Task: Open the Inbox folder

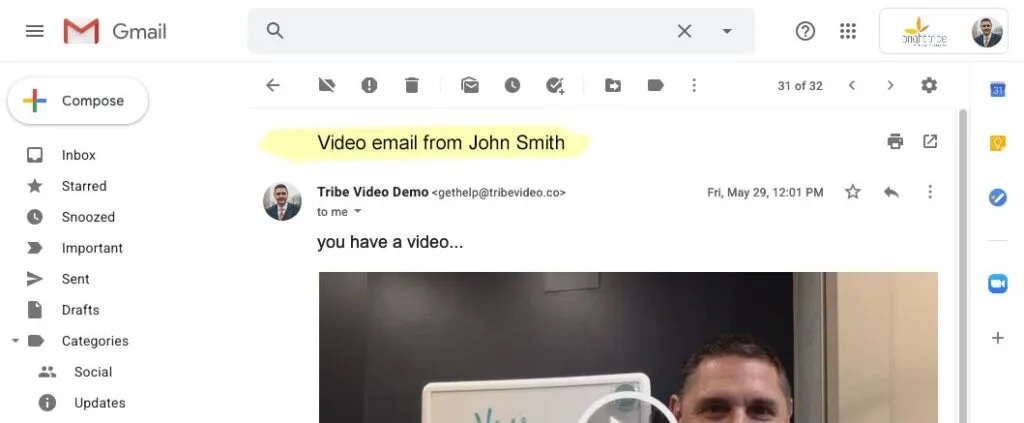Action: point(78,155)
